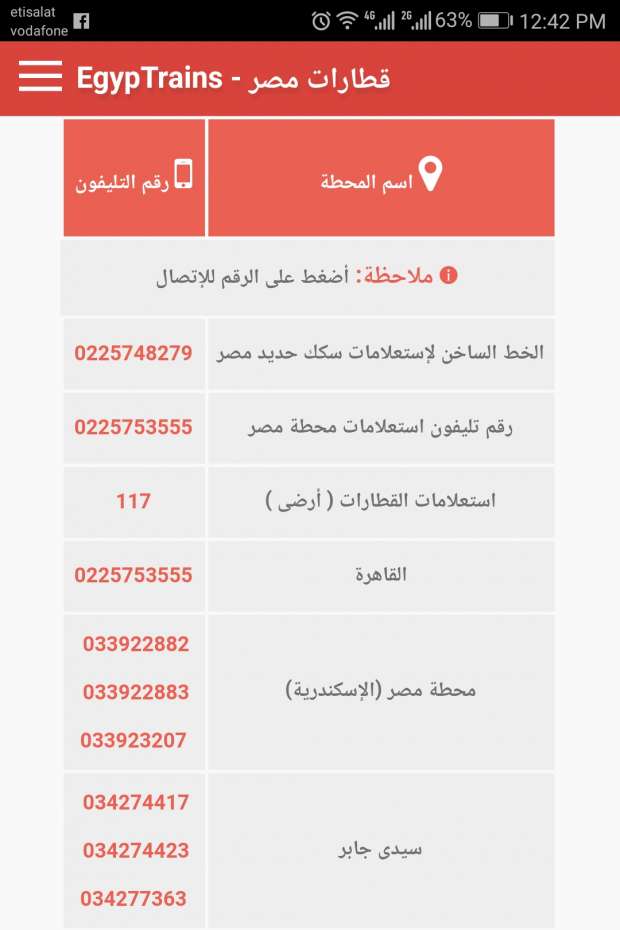This screenshot has width=620, height=930.
Task: Call Sidi Gaber number 034274417
Action: coord(135,802)
